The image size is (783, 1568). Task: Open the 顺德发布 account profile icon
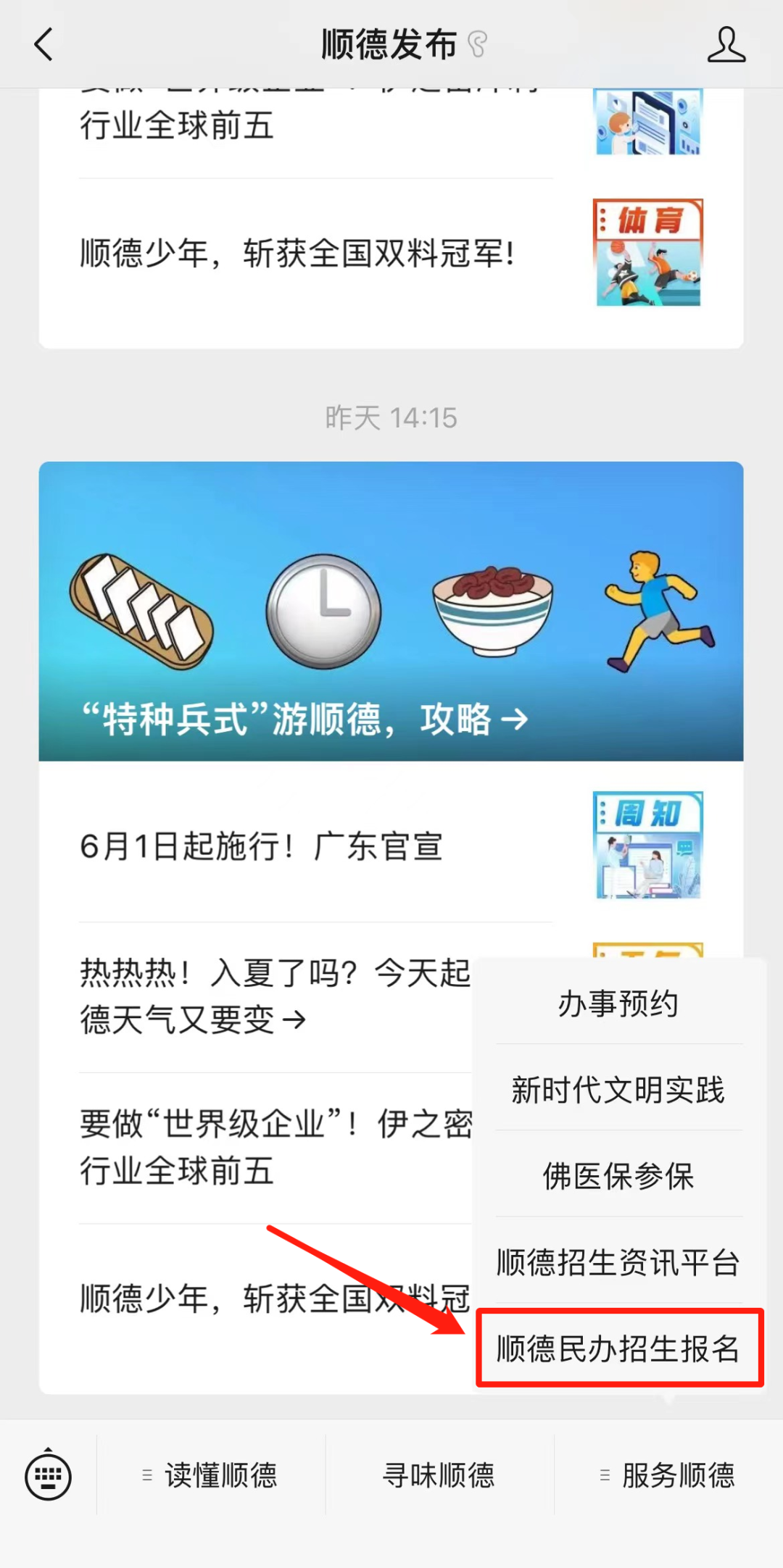(x=727, y=43)
